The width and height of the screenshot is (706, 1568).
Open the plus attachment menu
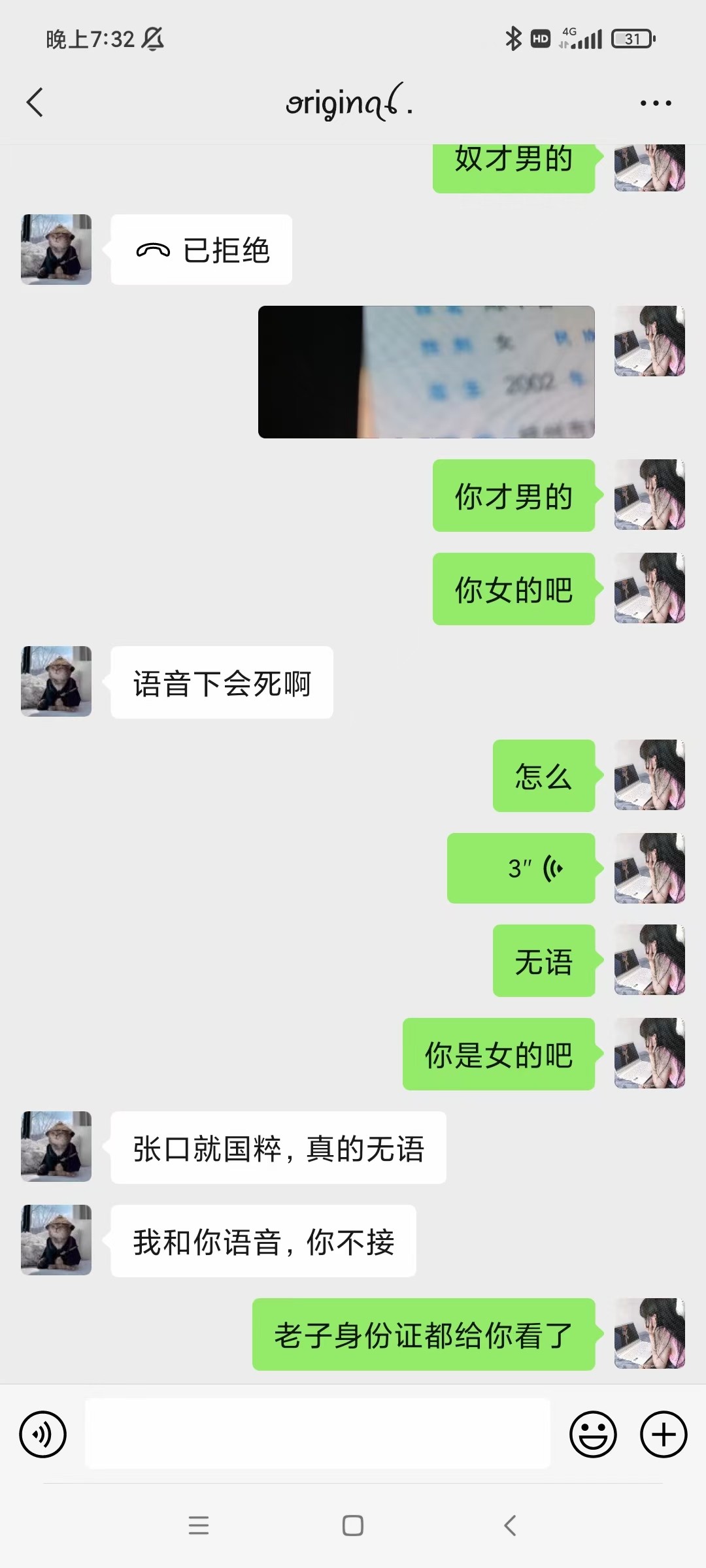tap(664, 1435)
